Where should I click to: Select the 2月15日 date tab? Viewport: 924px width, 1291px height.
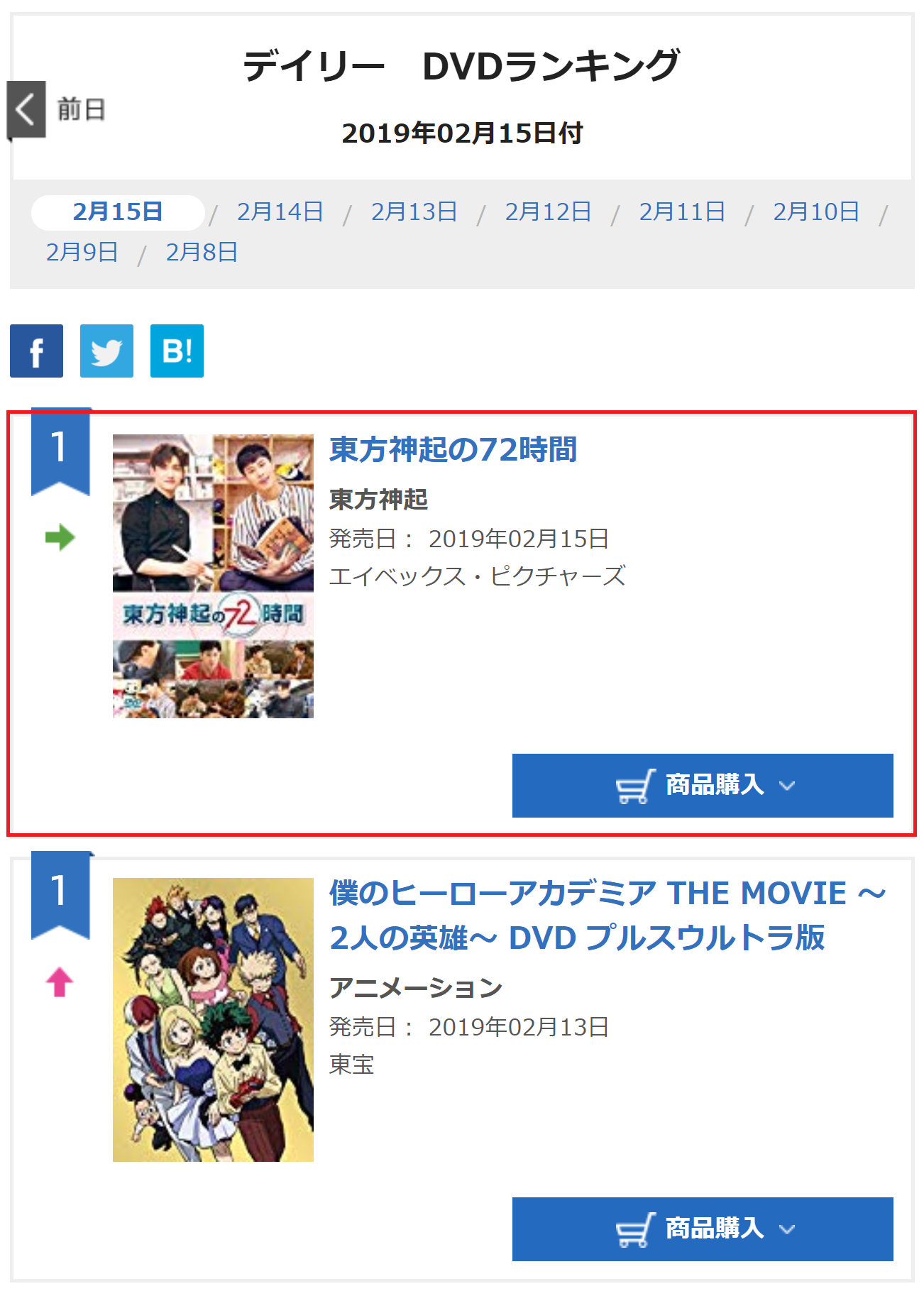point(118,212)
